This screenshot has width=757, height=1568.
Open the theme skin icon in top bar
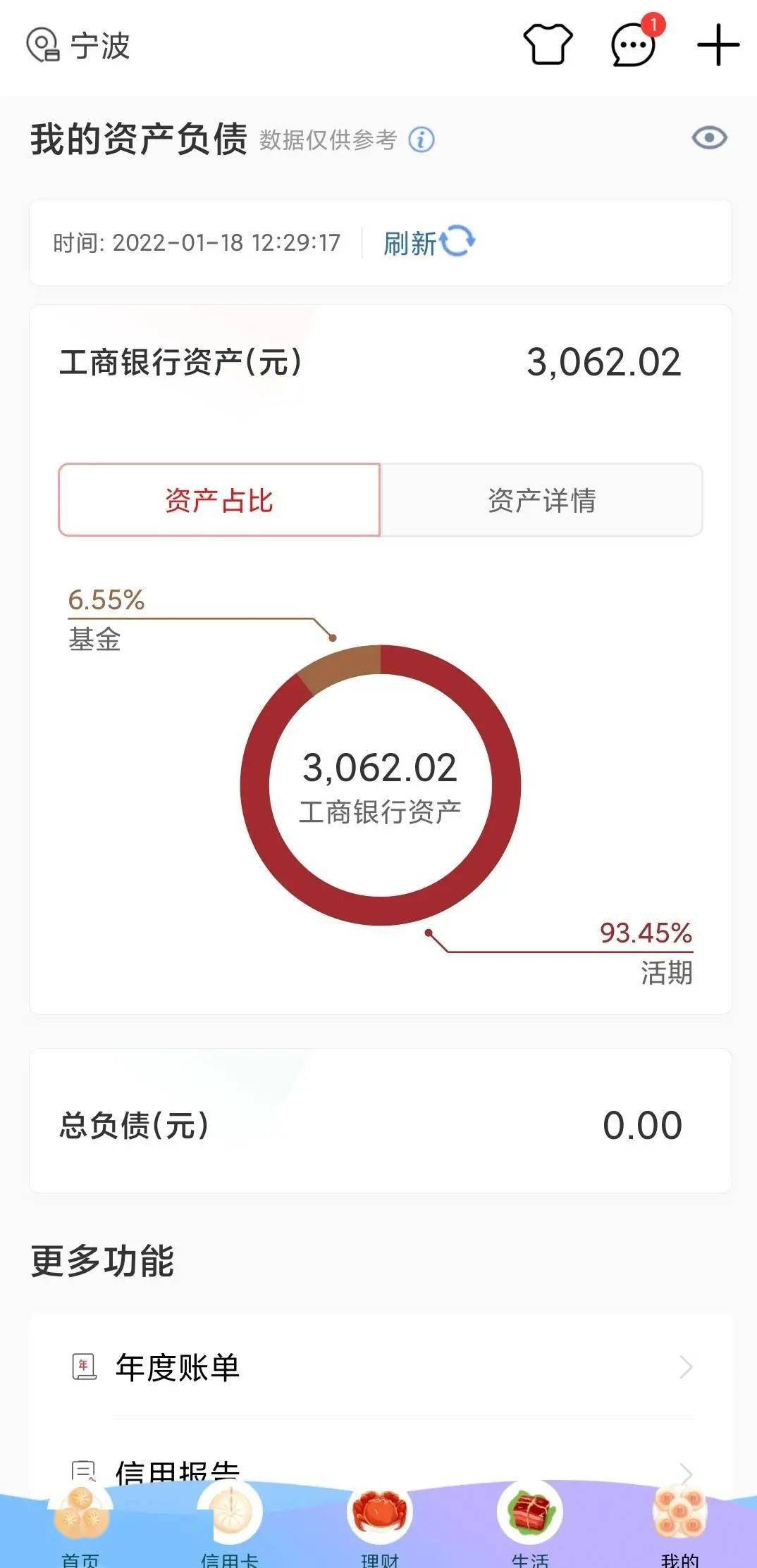(549, 44)
